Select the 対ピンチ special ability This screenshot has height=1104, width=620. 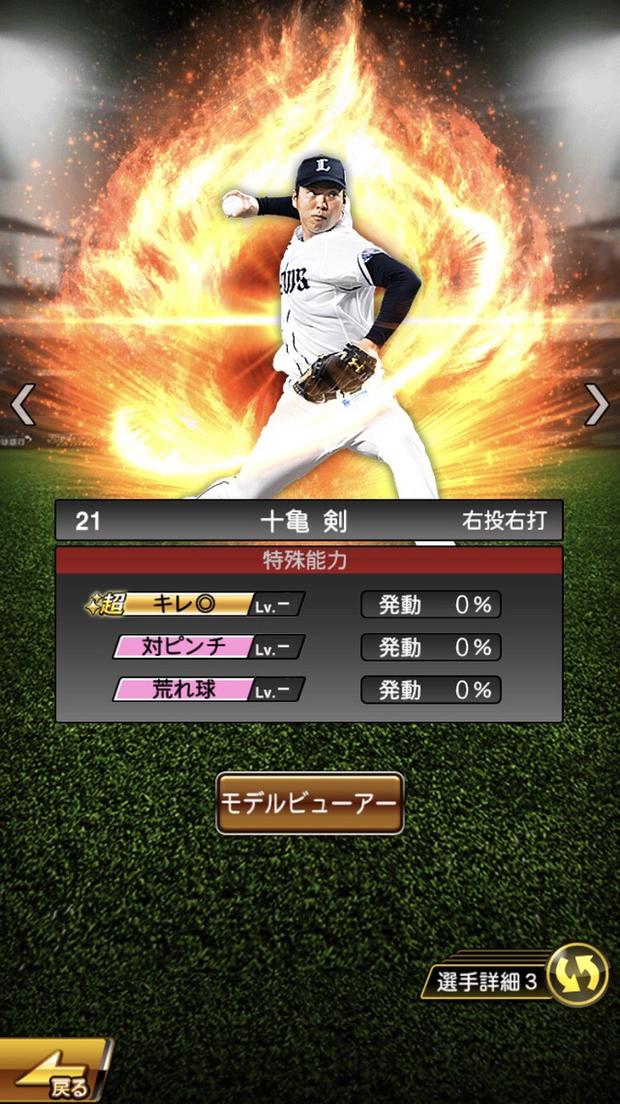click(208, 647)
